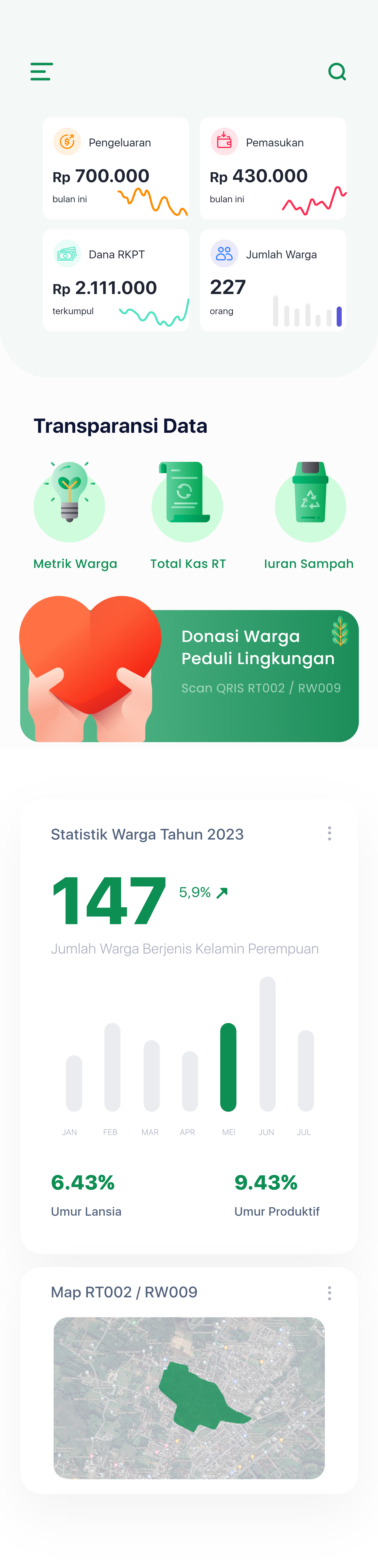View the Dana RKPT card

pos(116,280)
